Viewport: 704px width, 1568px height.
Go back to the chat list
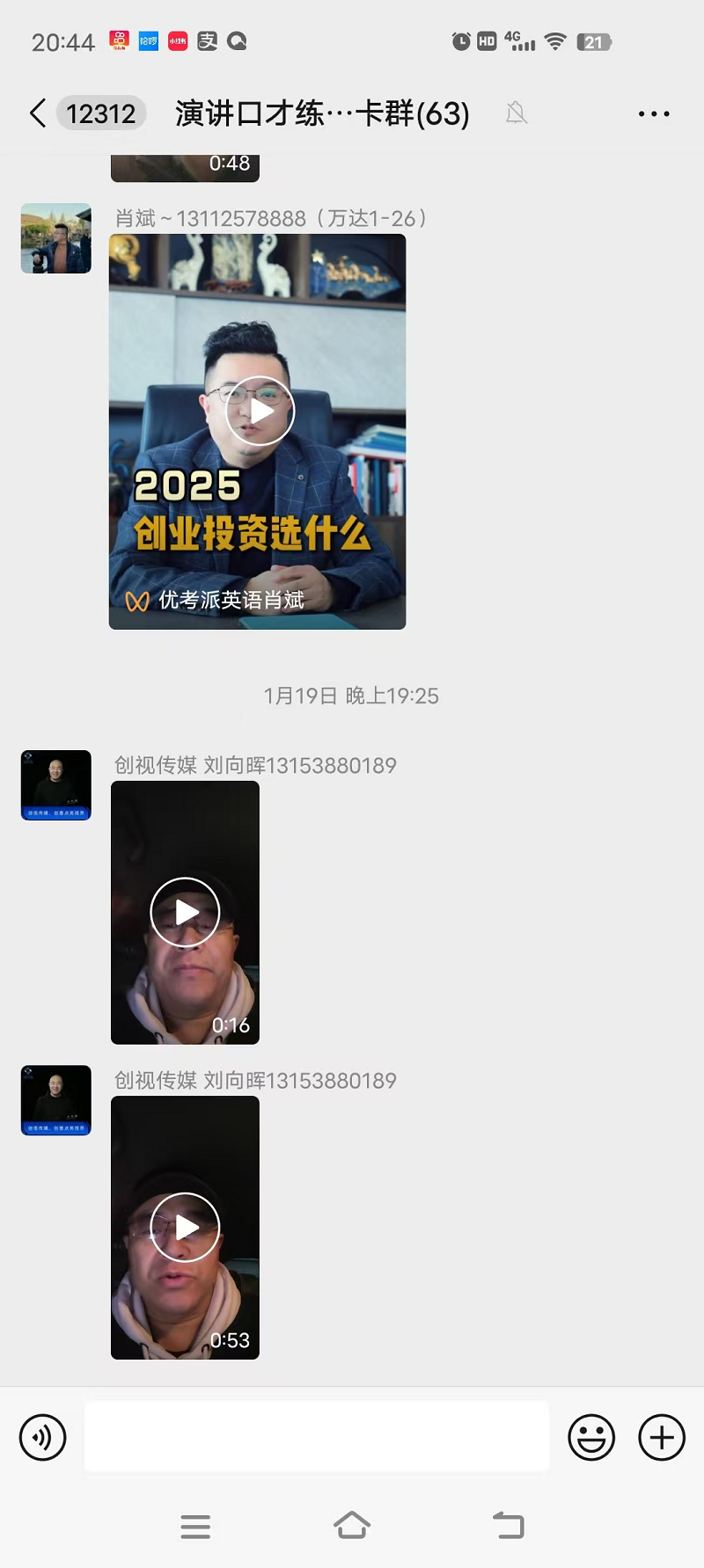tap(38, 113)
